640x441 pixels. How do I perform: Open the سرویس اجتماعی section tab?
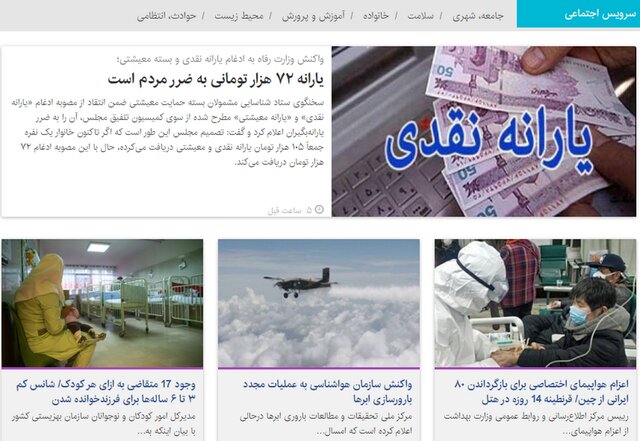click(x=577, y=15)
